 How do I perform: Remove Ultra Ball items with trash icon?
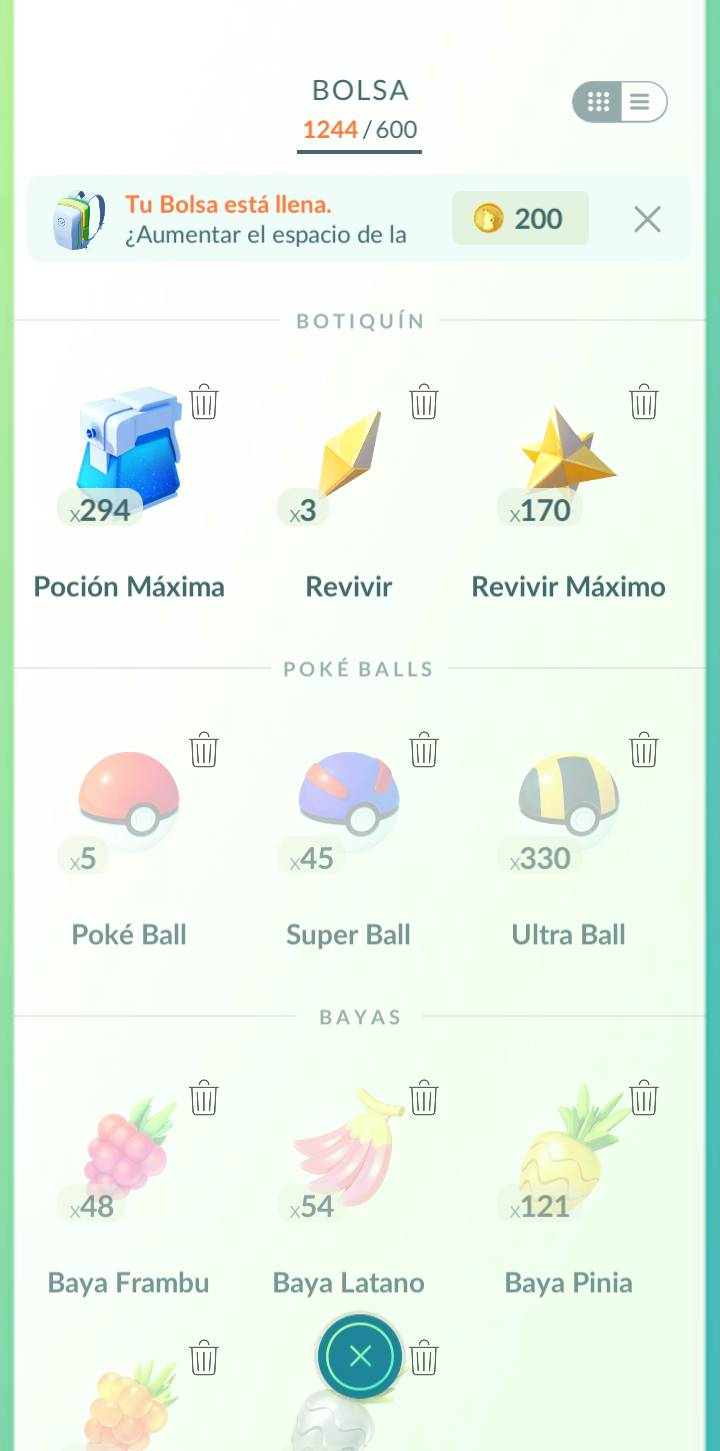coord(644,750)
